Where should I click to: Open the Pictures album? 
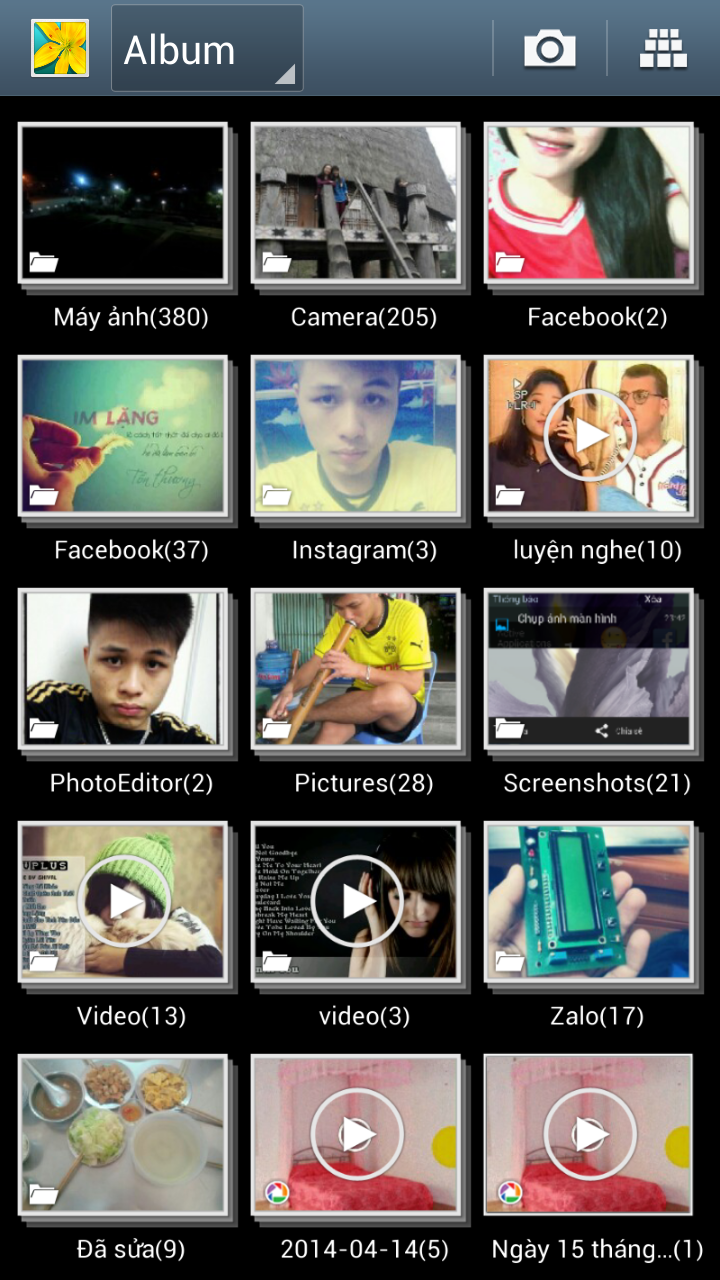(x=355, y=669)
